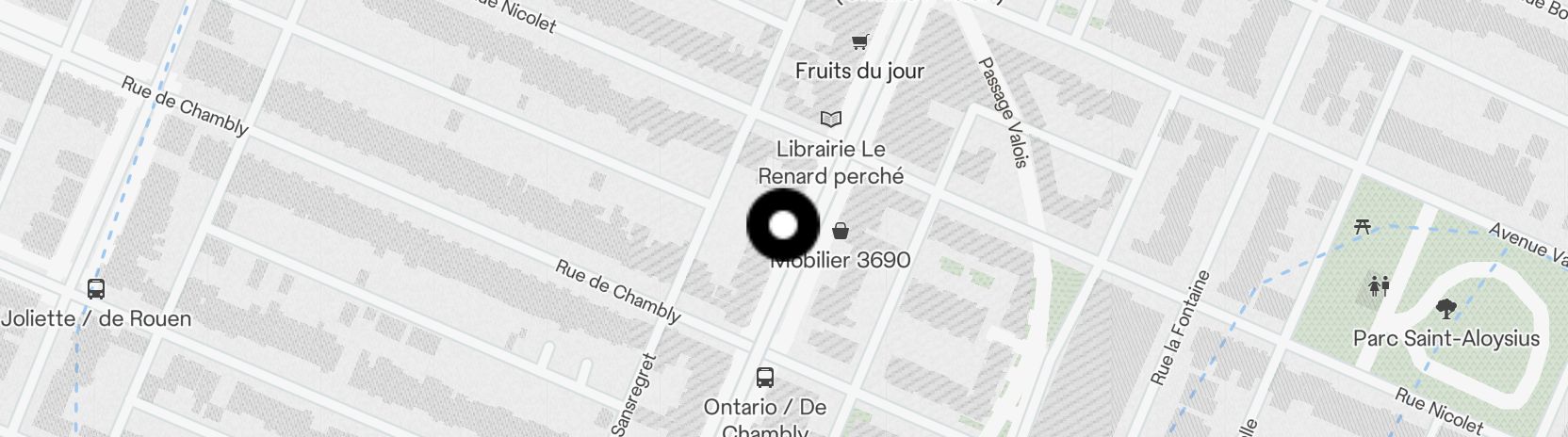Tap the black circular location marker

coord(783,226)
